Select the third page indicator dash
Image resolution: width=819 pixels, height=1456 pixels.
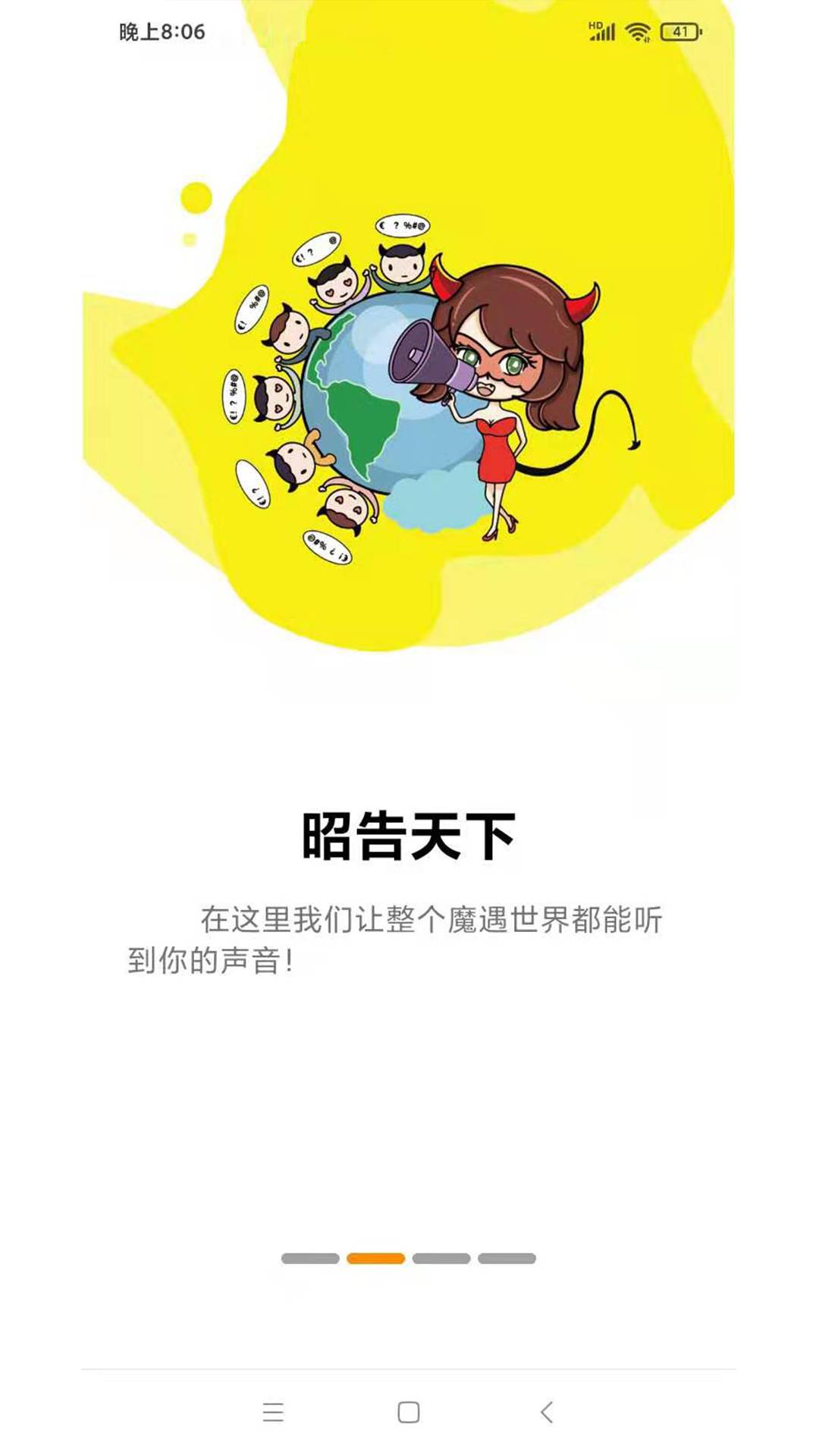pos(441,1258)
